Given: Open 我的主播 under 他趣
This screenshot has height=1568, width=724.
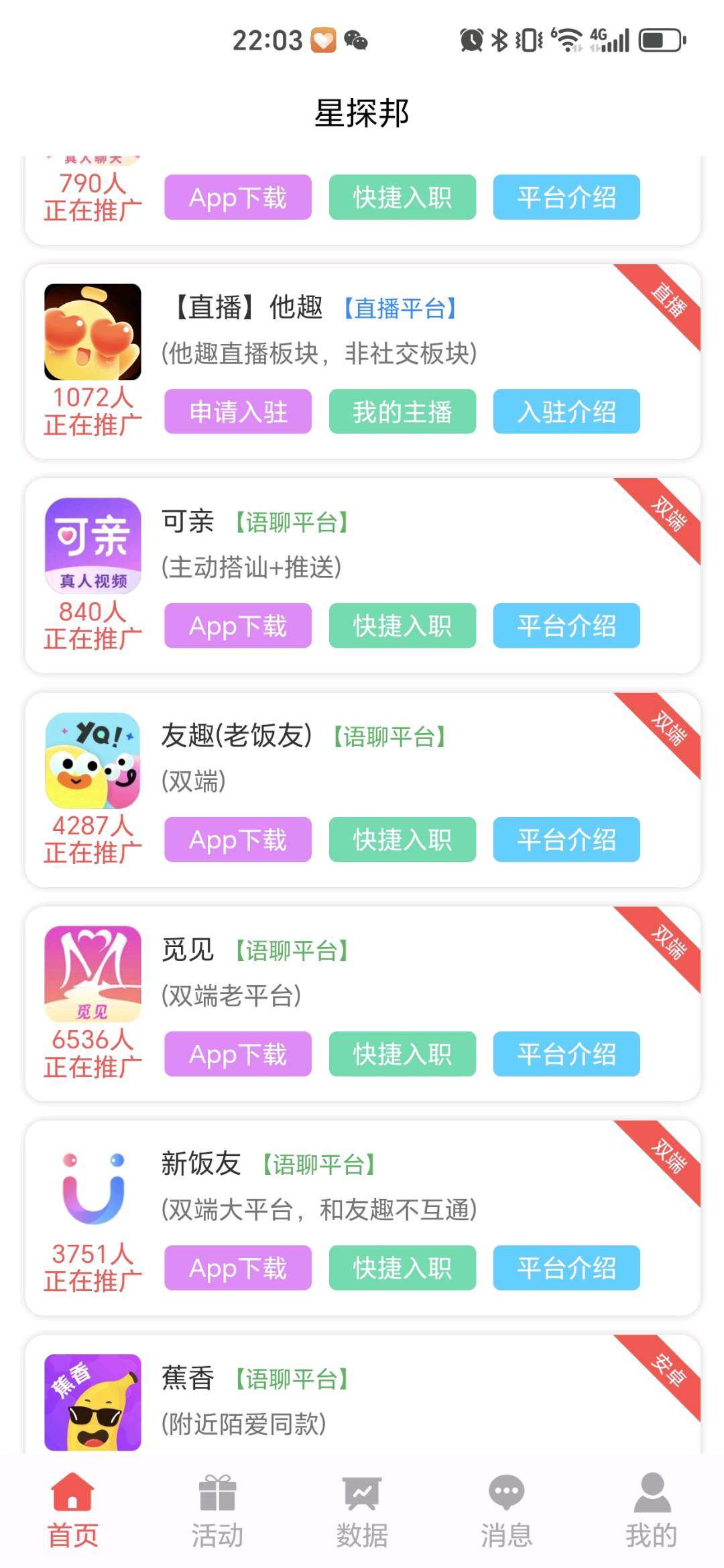Looking at the screenshot, I should pyautogui.click(x=402, y=411).
